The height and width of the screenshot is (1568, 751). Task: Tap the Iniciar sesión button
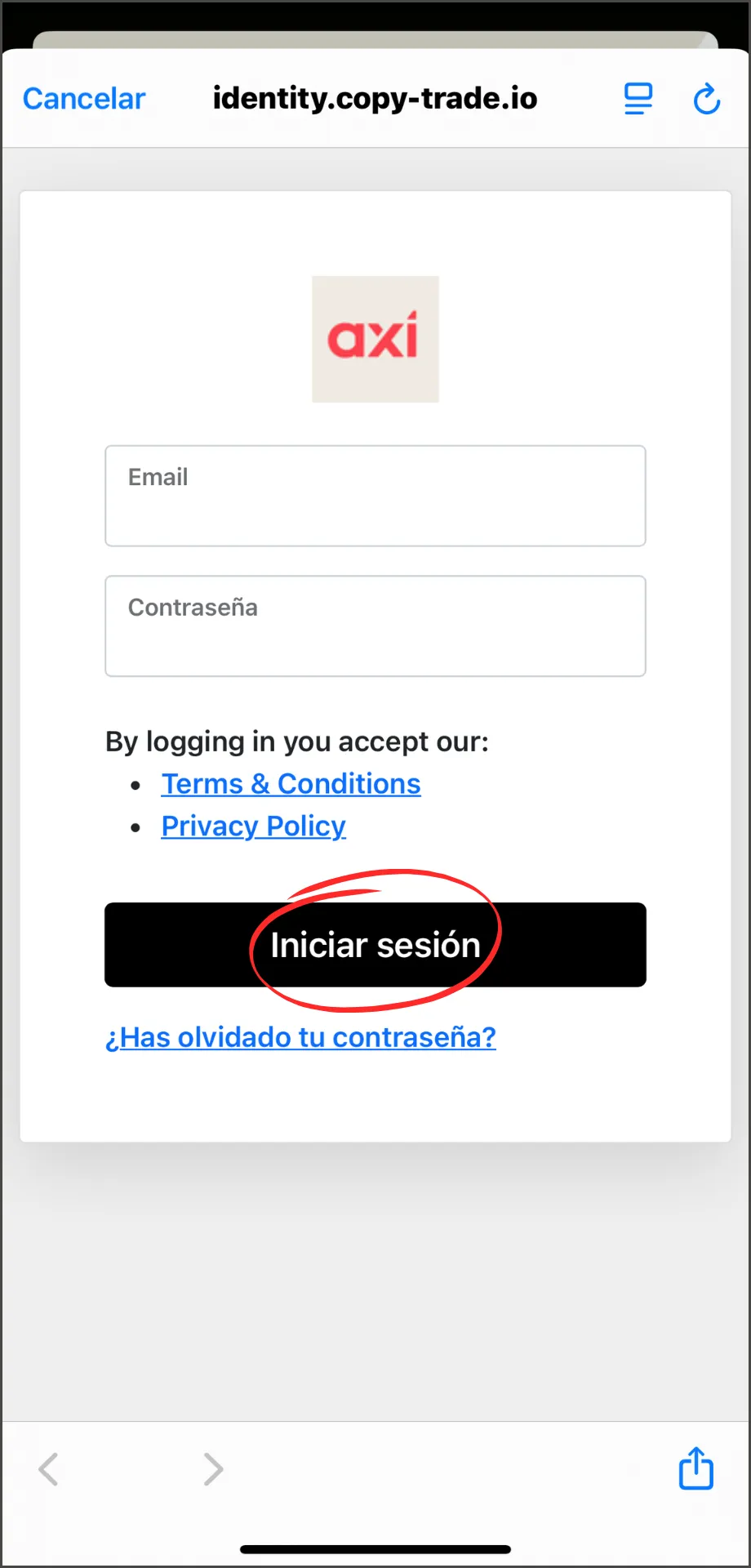click(375, 945)
